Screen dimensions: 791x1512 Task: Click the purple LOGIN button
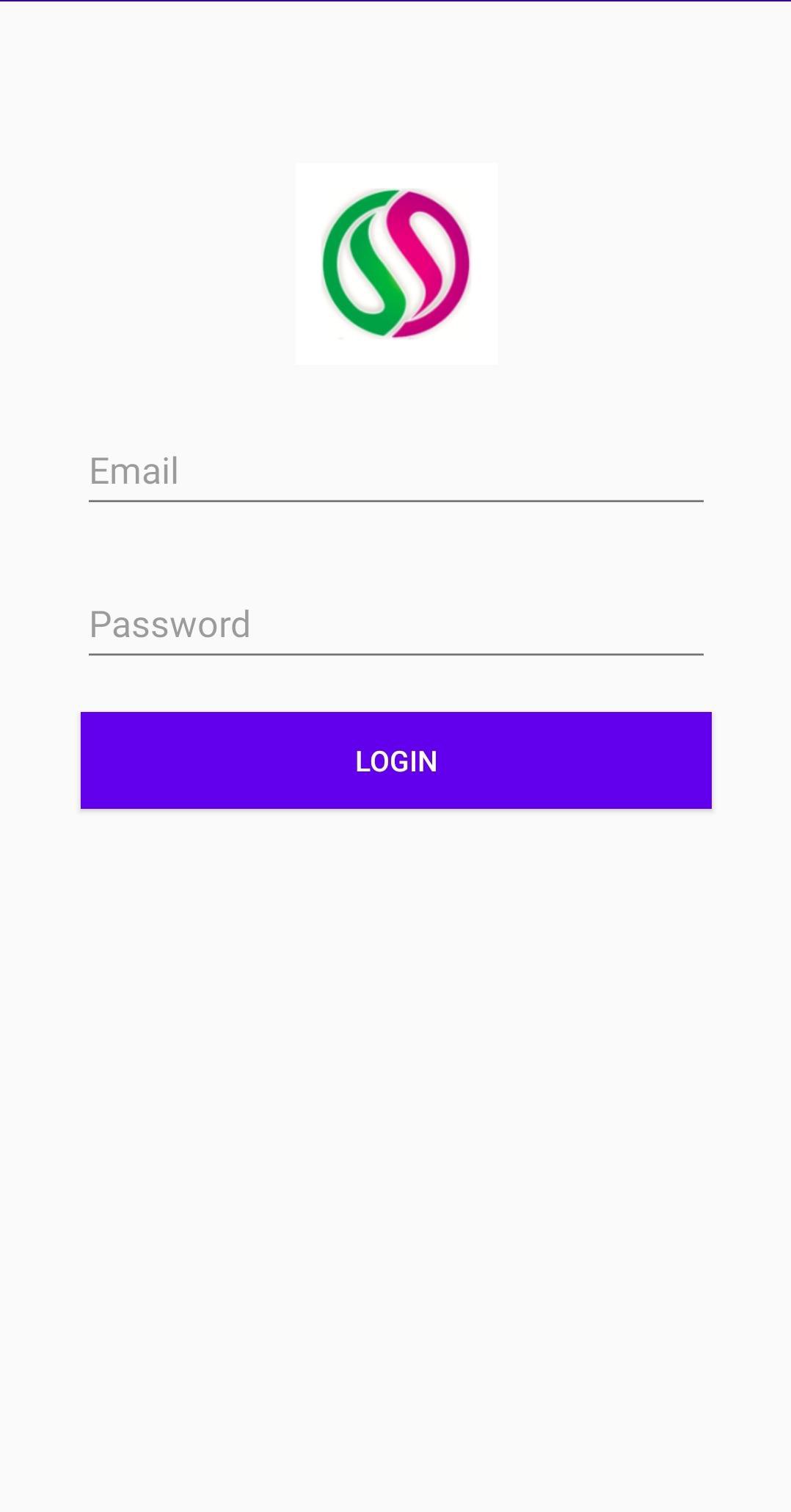point(395,760)
